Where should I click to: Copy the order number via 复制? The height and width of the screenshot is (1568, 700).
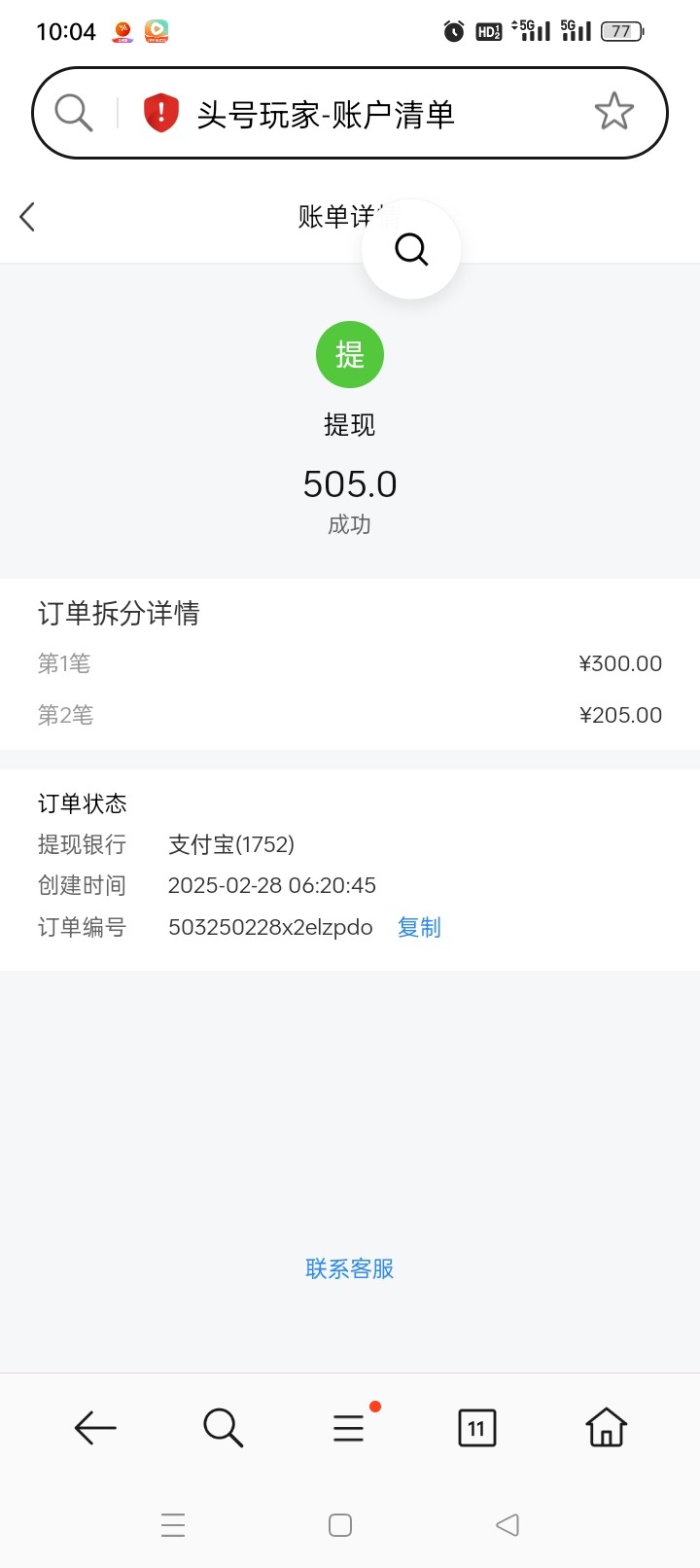click(419, 927)
